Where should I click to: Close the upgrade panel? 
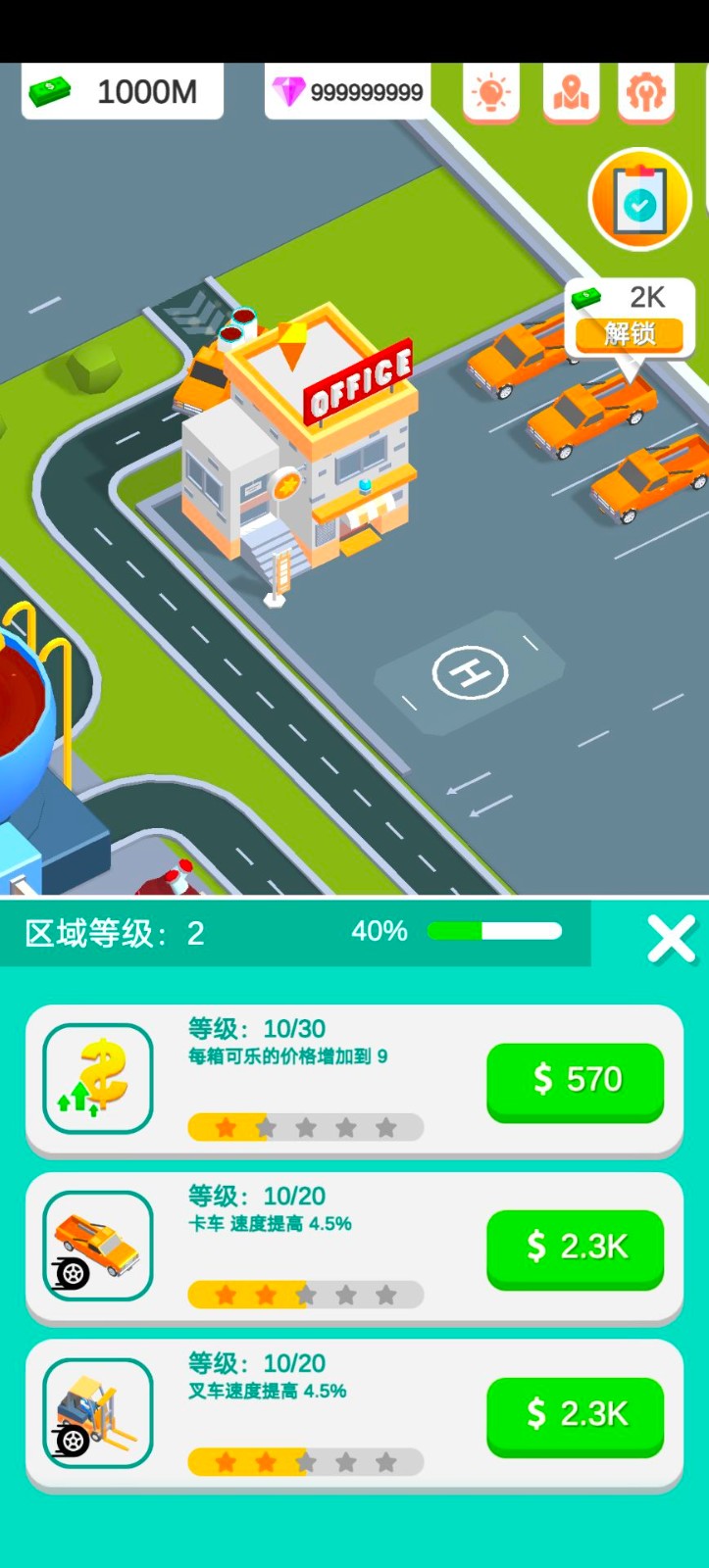point(672,938)
